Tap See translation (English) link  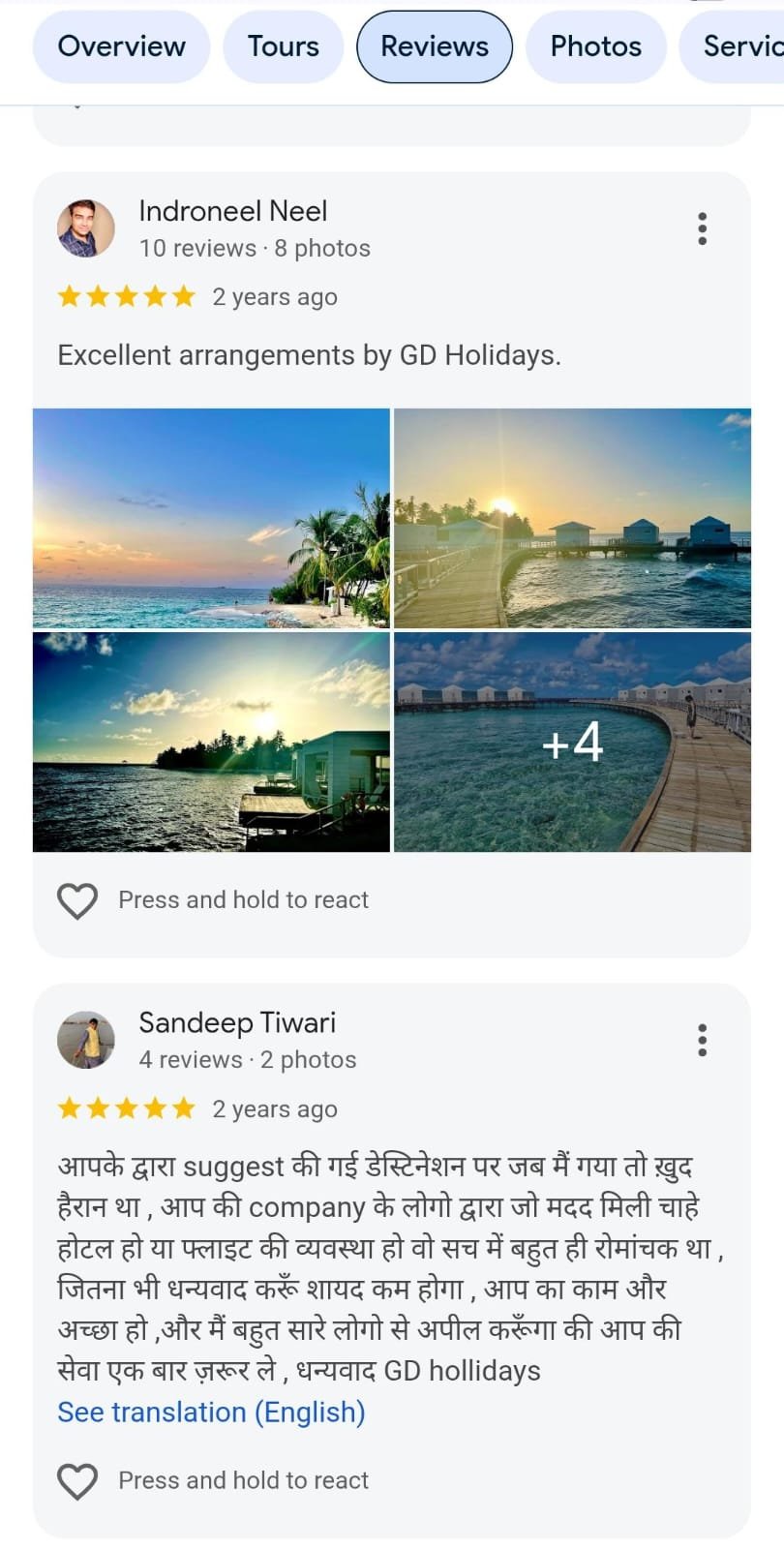pos(211,1412)
